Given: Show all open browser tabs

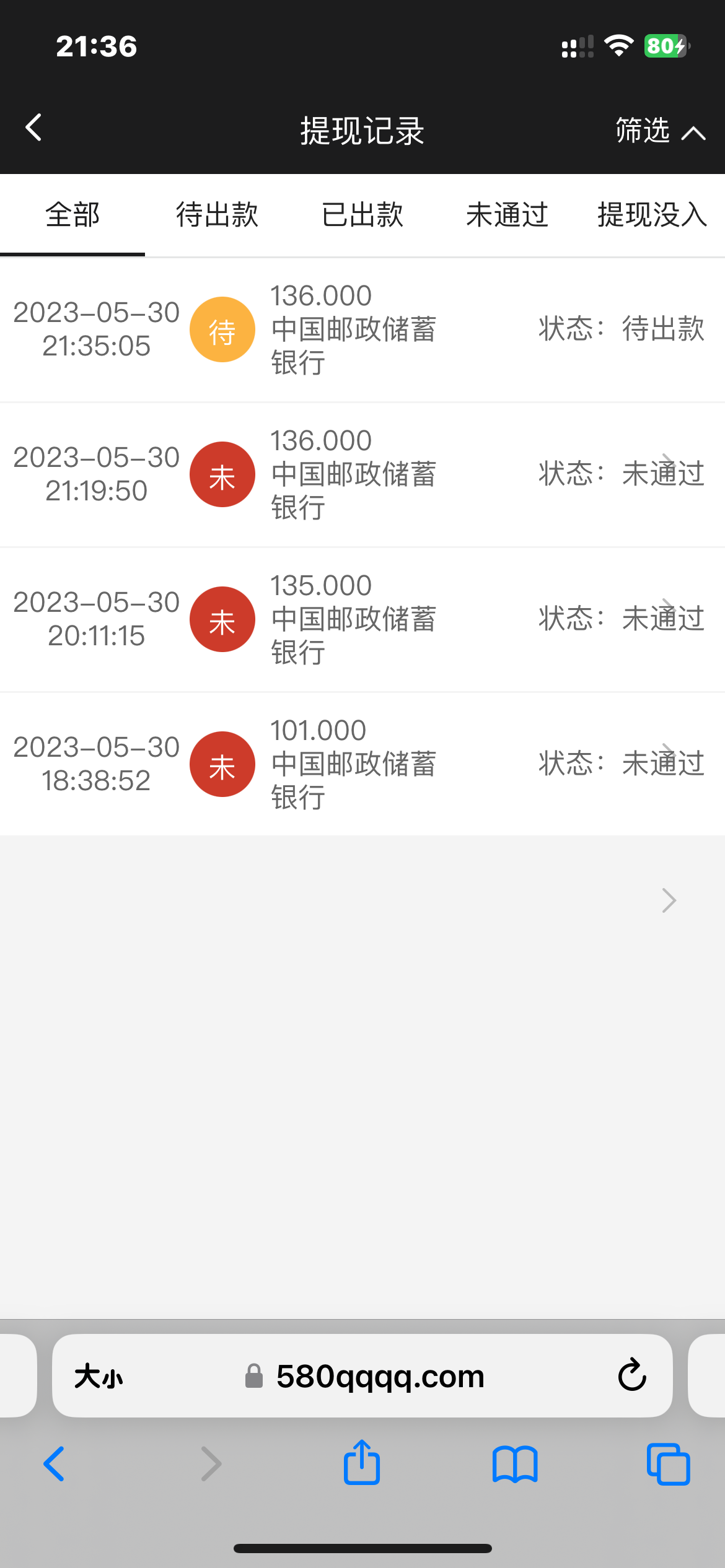Looking at the screenshot, I should click(668, 1464).
